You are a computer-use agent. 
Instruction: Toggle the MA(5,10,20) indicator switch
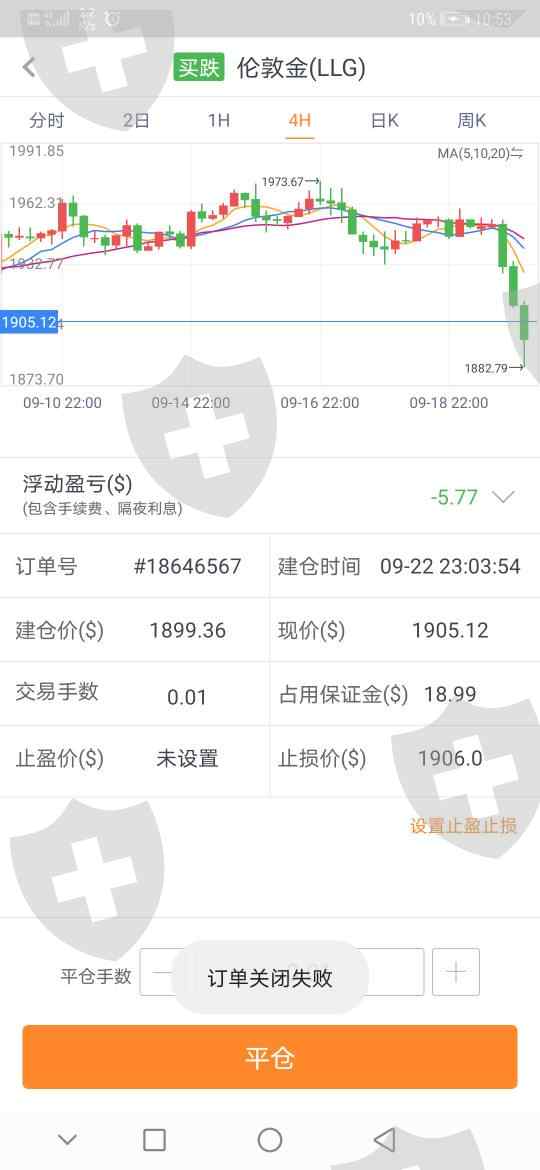point(480,154)
